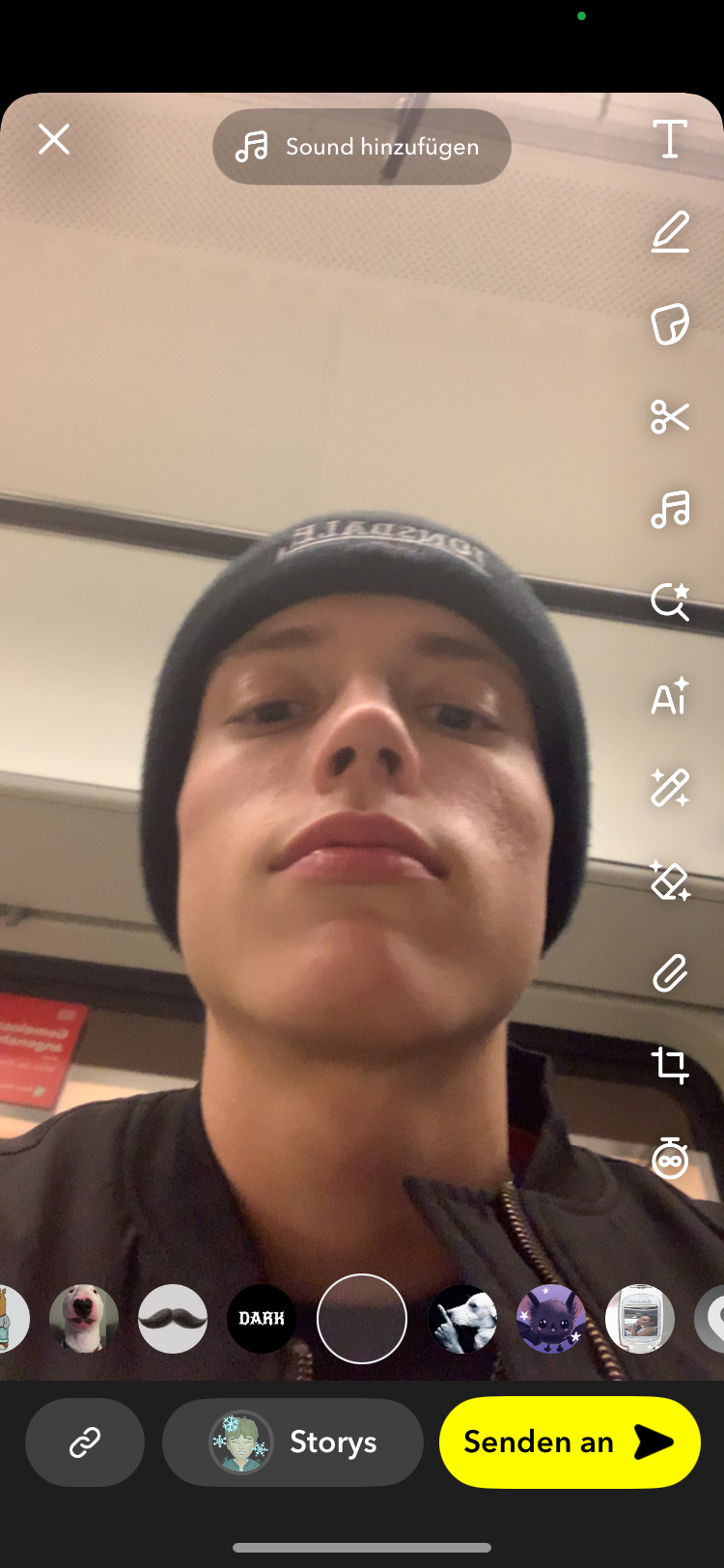Choose the white dog lens
The height and width of the screenshot is (1568, 724).
click(x=84, y=1319)
